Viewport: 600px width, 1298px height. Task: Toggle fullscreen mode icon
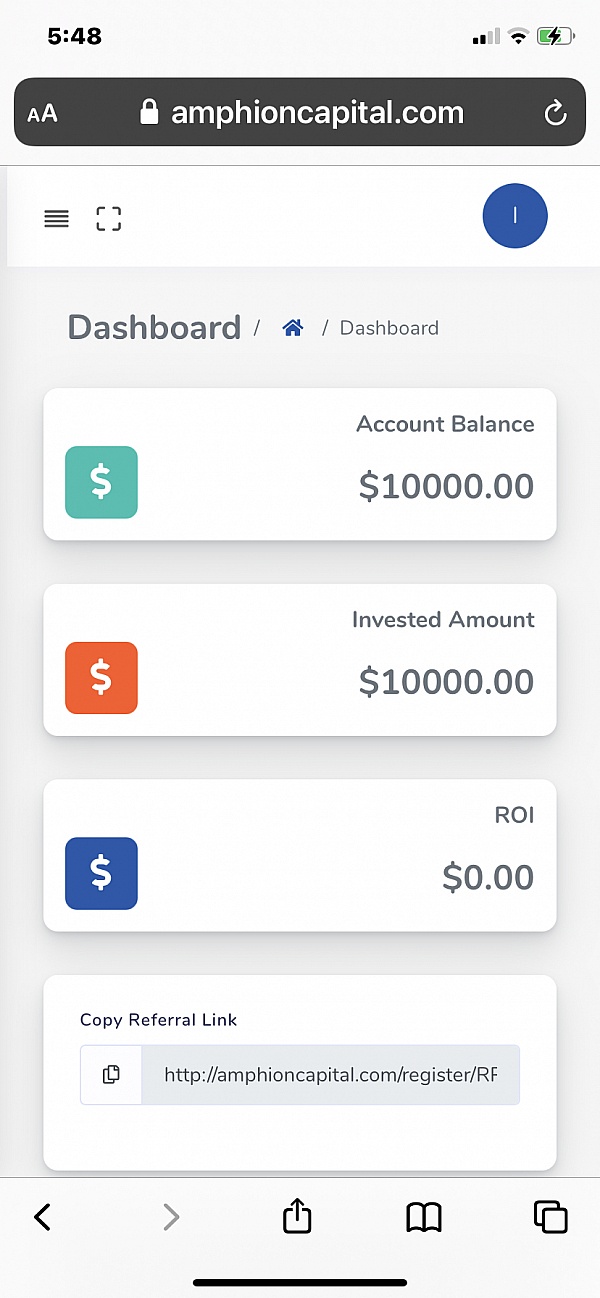(x=109, y=218)
